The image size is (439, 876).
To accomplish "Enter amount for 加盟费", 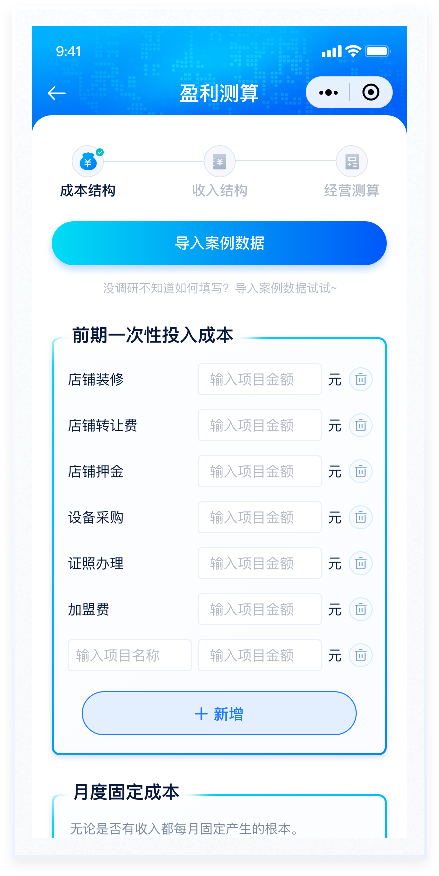I will click(x=260, y=609).
